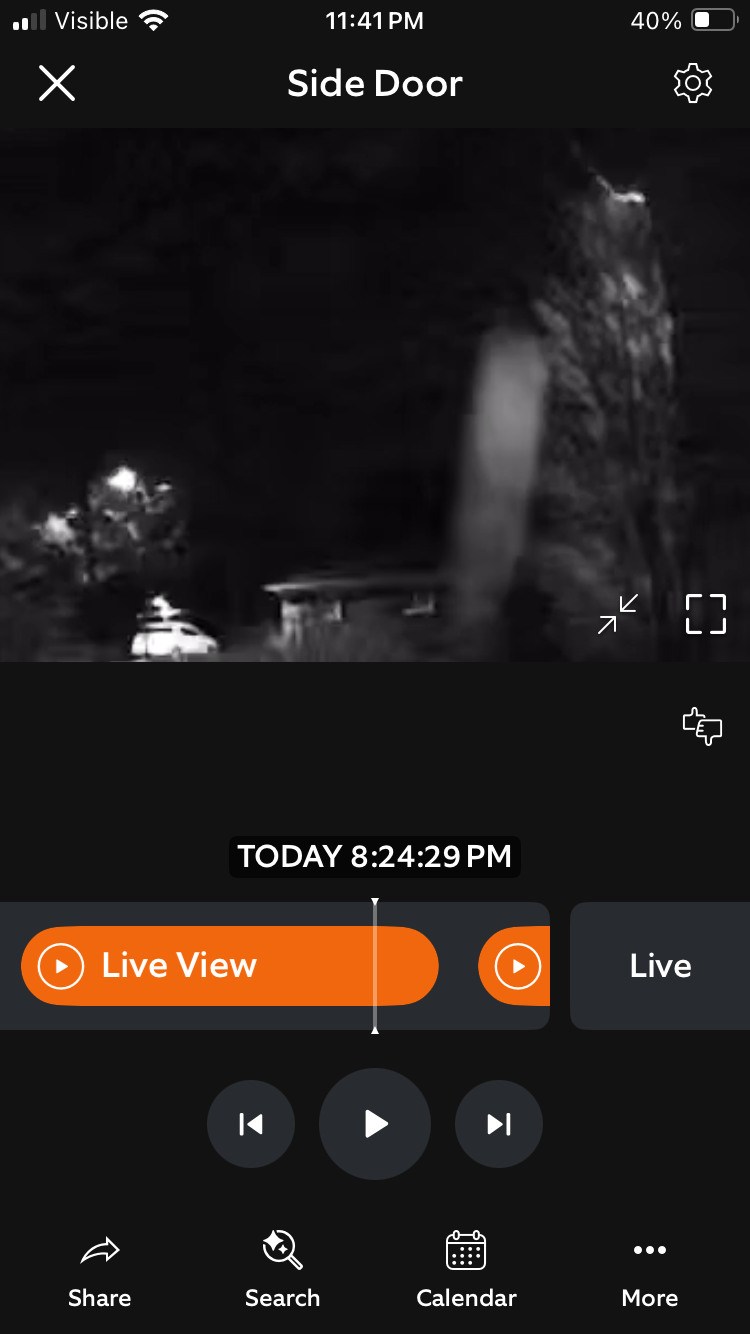Close the Side Door camera view
750x1334 pixels.
pyautogui.click(x=57, y=83)
